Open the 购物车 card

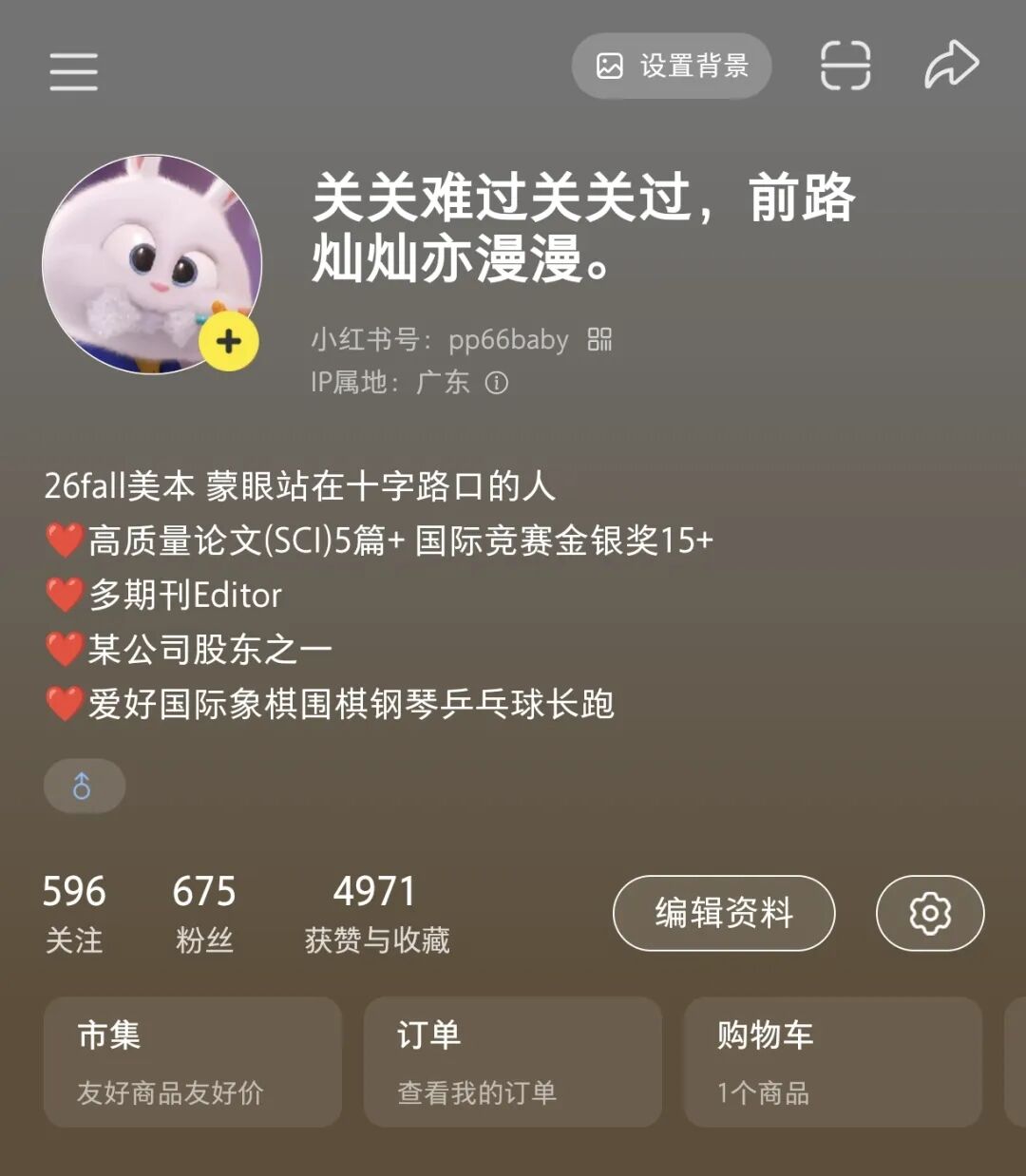coord(833,1061)
